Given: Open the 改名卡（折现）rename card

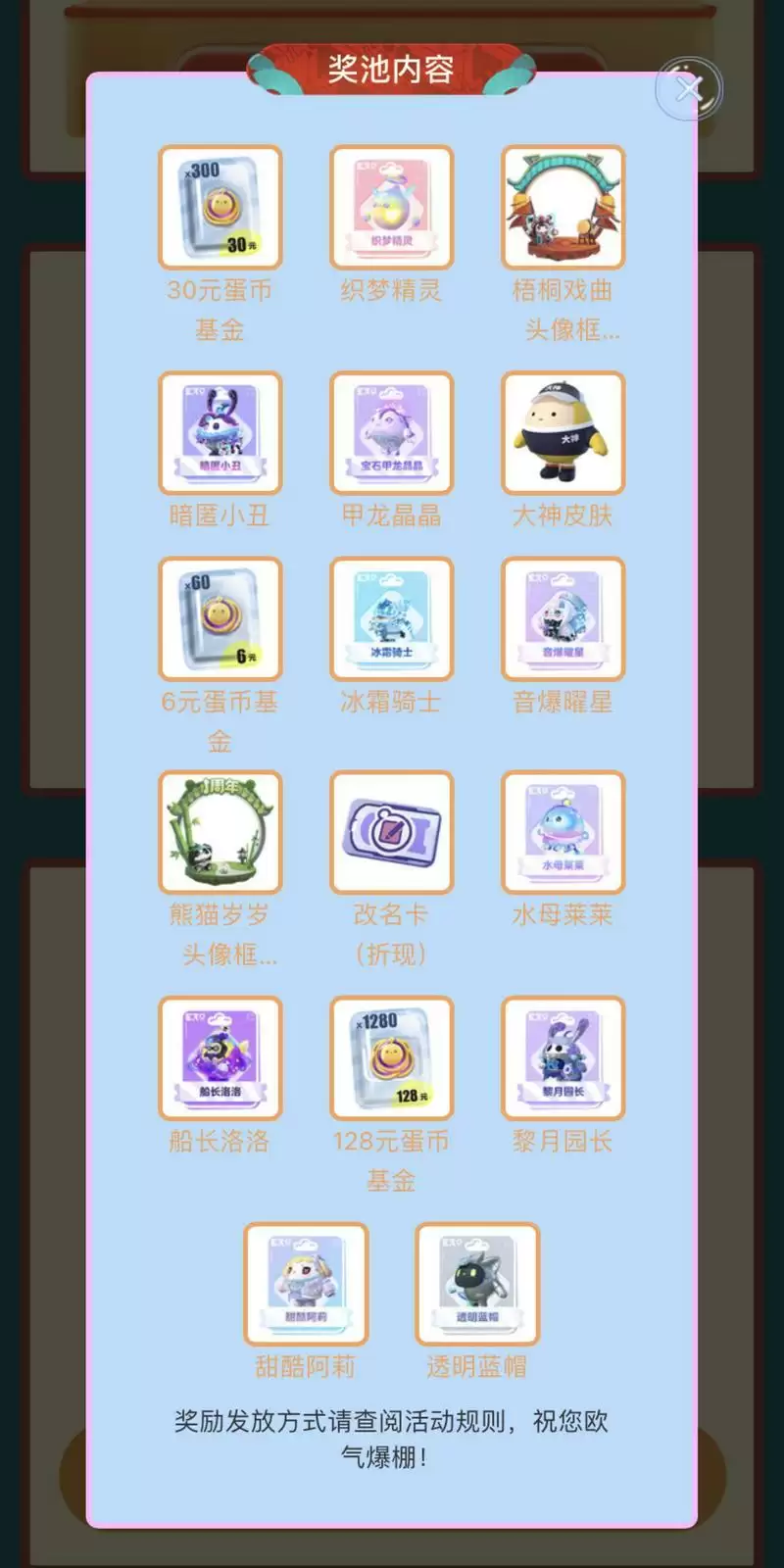Looking at the screenshot, I should [x=392, y=831].
